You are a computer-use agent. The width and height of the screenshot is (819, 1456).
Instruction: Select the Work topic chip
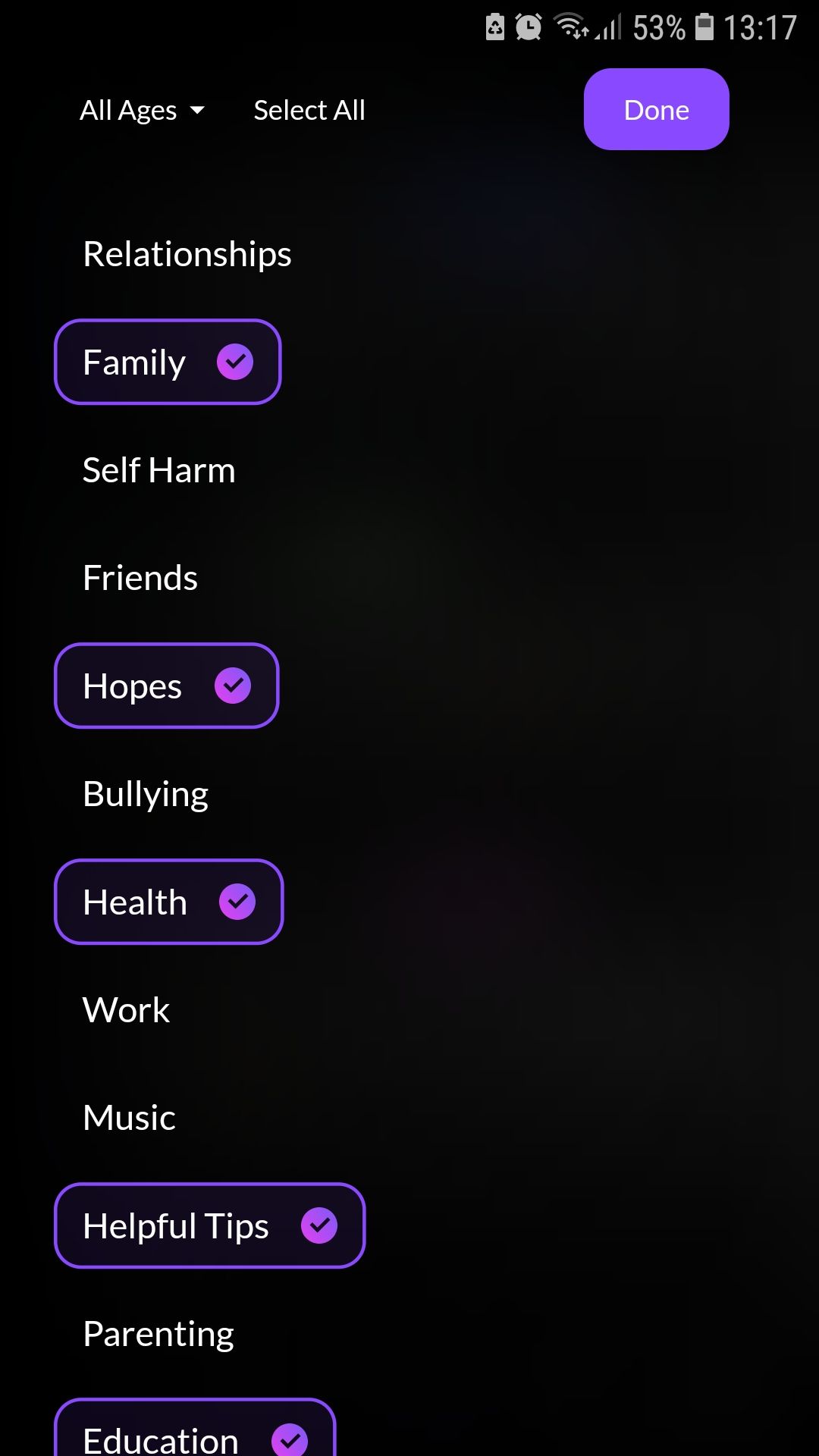(126, 1010)
